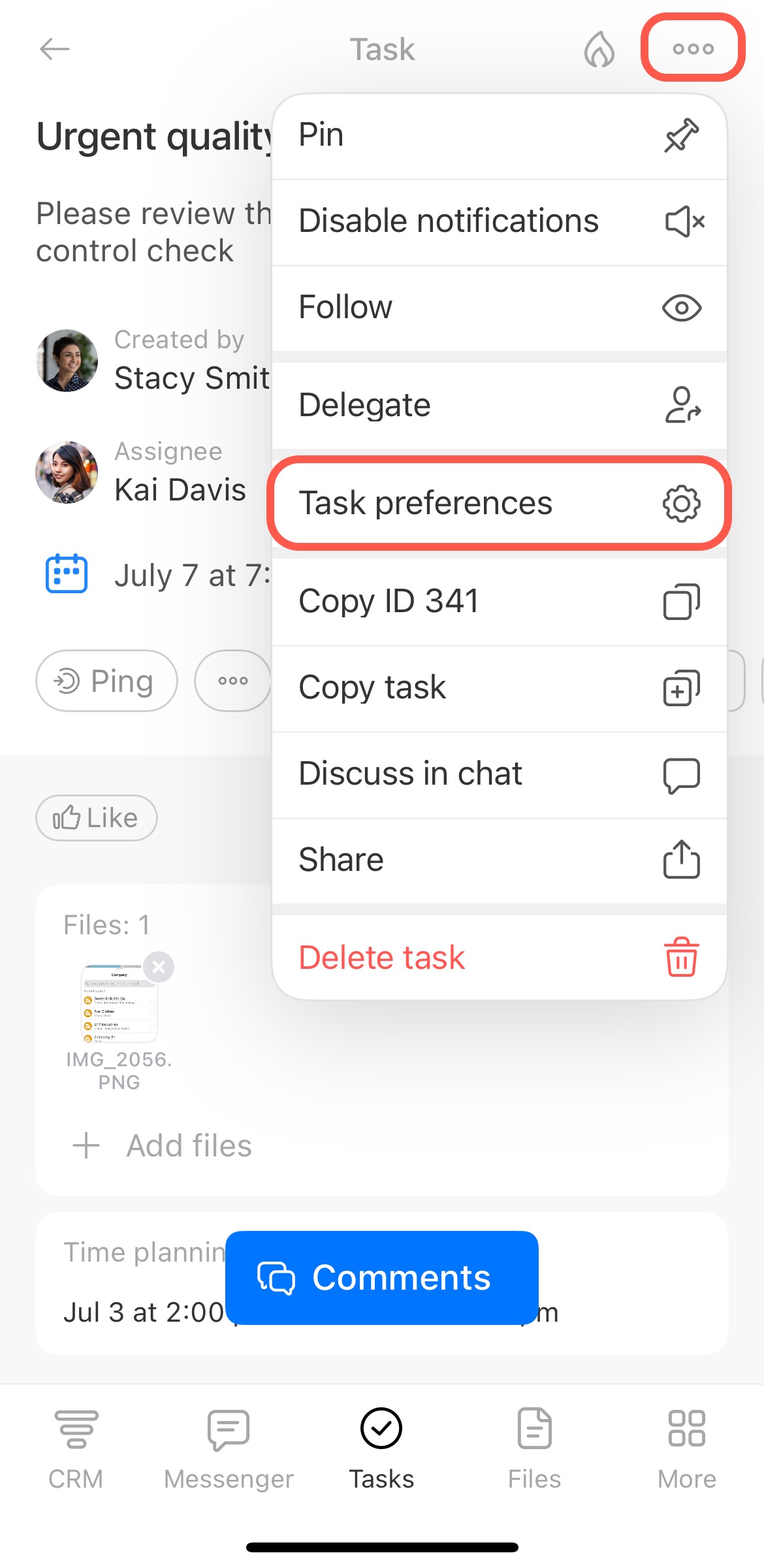The height and width of the screenshot is (1568, 764).
Task: Choose Delegate option
Action: pyautogui.click(x=500, y=406)
